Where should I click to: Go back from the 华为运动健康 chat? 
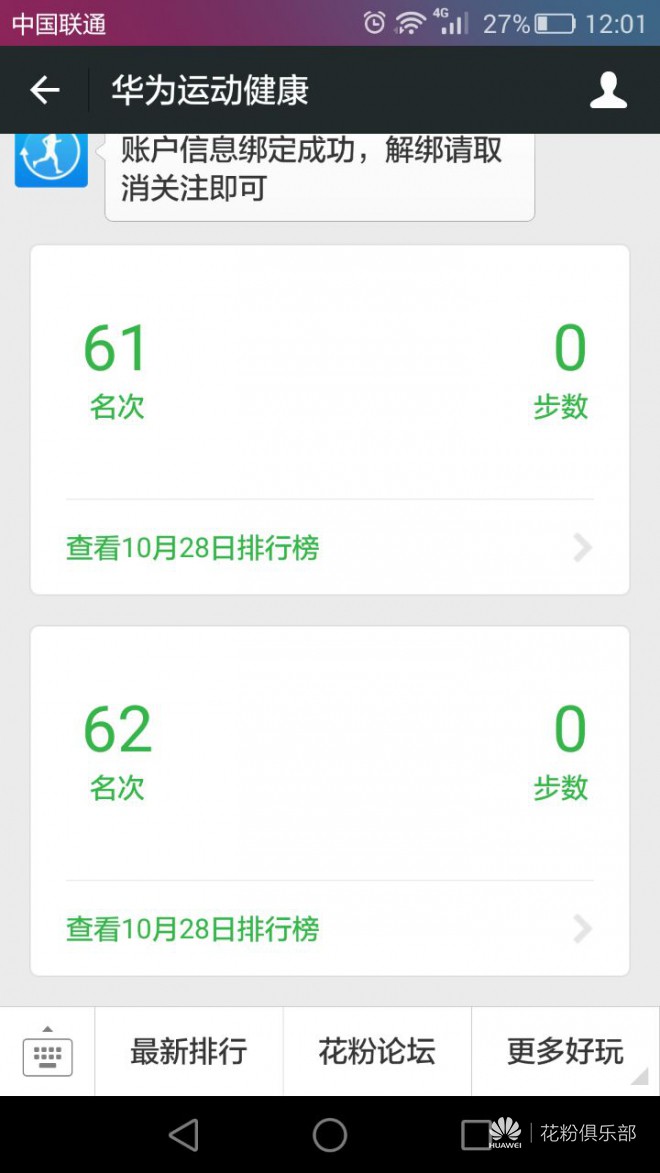[45, 91]
